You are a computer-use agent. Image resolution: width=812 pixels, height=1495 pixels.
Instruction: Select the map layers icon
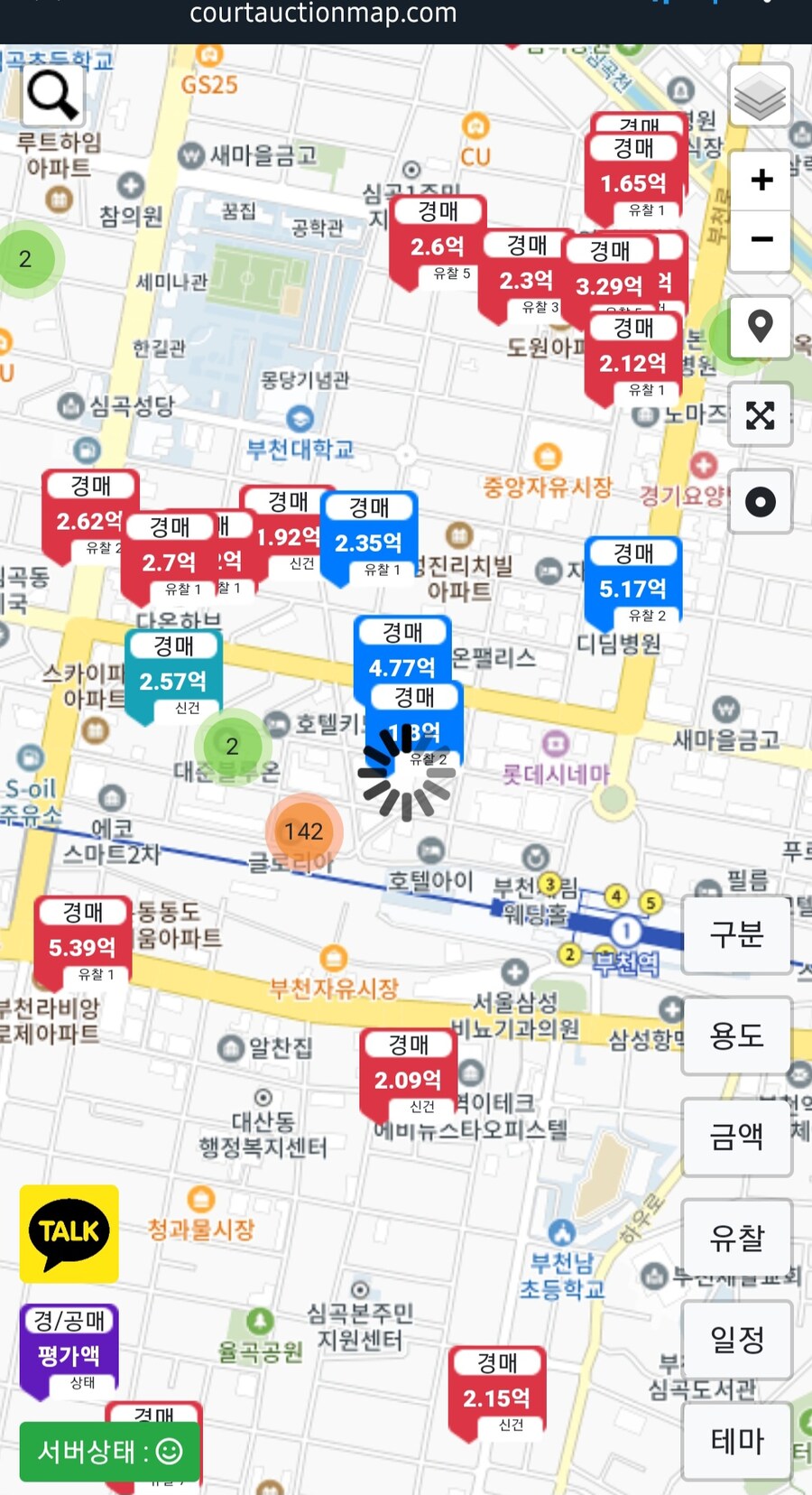(x=760, y=94)
